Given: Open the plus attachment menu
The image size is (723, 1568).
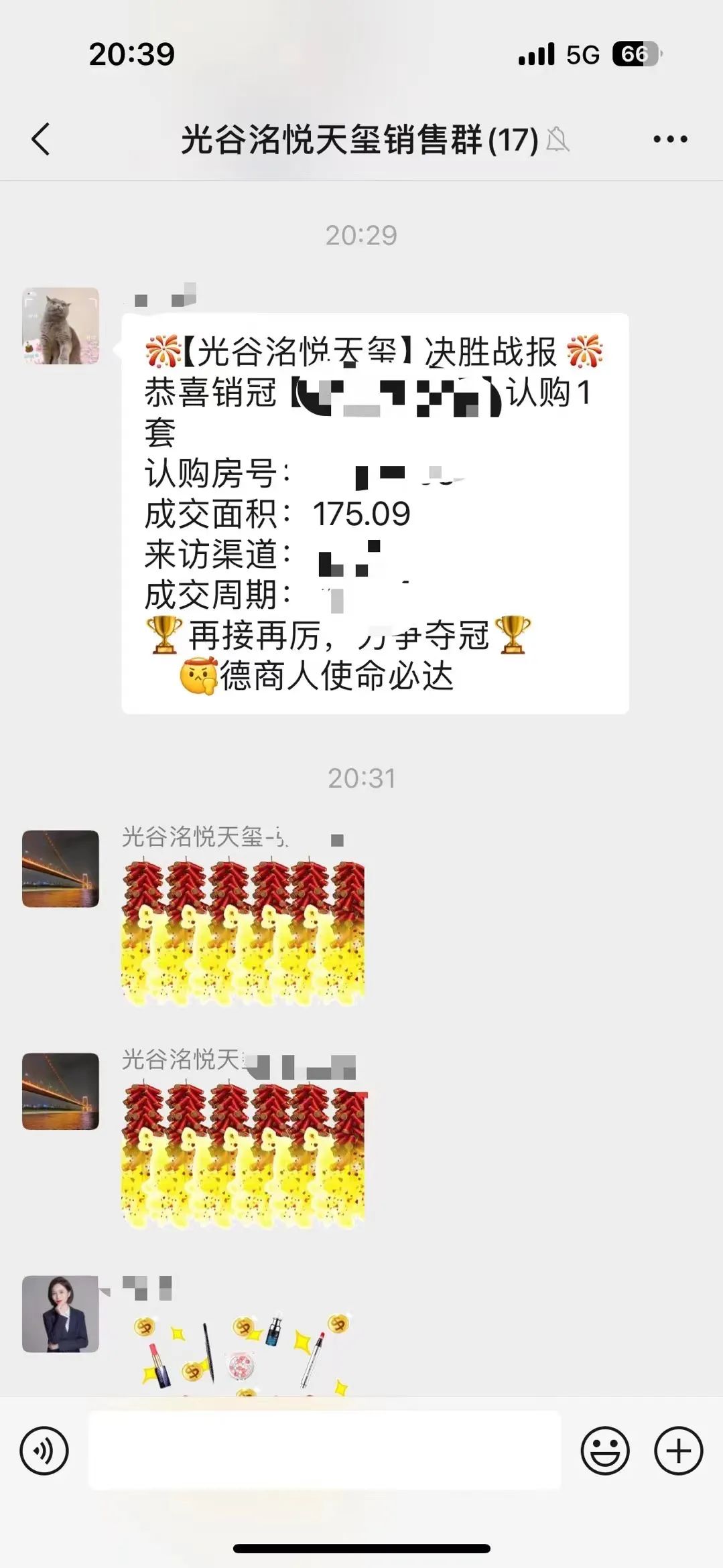Looking at the screenshot, I should tap(678, 1451).
